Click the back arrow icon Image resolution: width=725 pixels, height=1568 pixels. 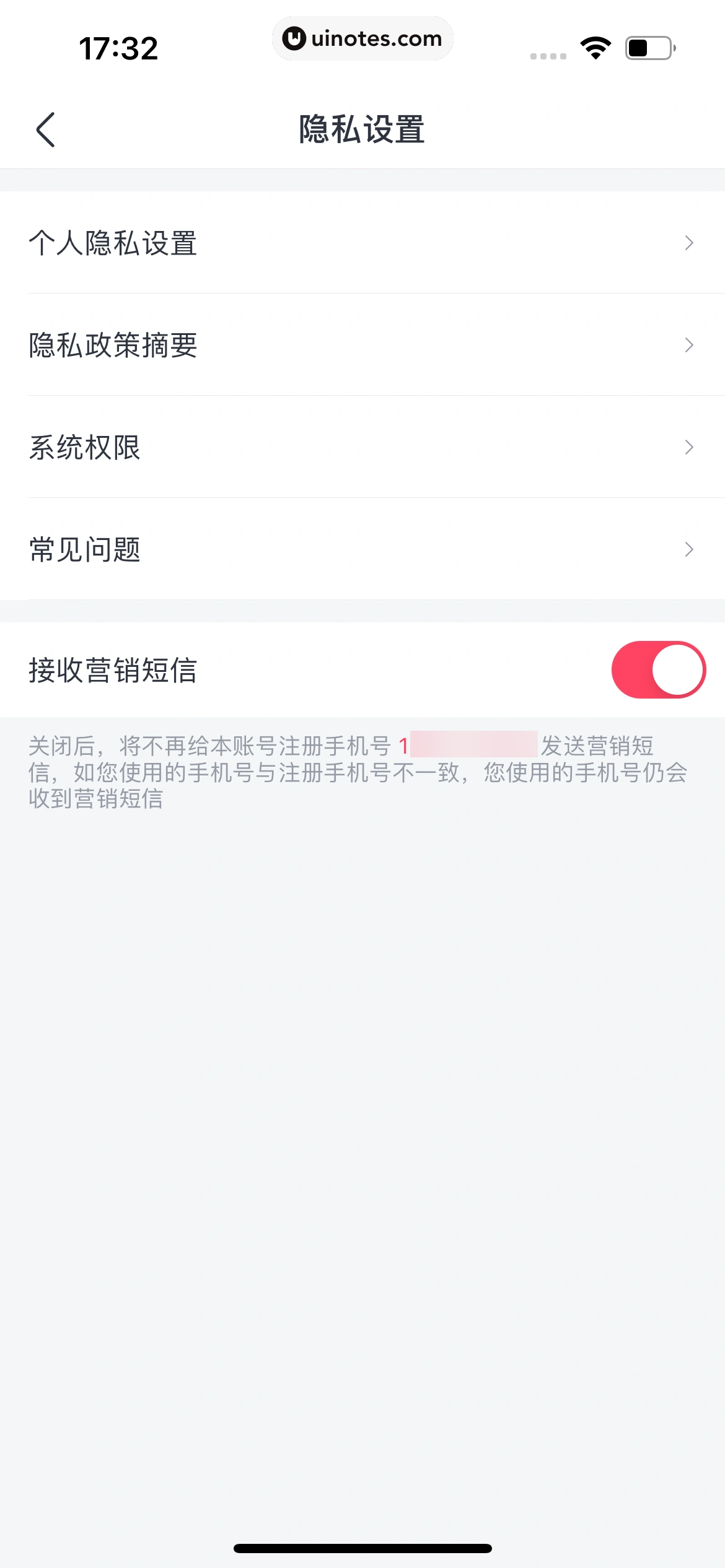[x=45, y=128]
